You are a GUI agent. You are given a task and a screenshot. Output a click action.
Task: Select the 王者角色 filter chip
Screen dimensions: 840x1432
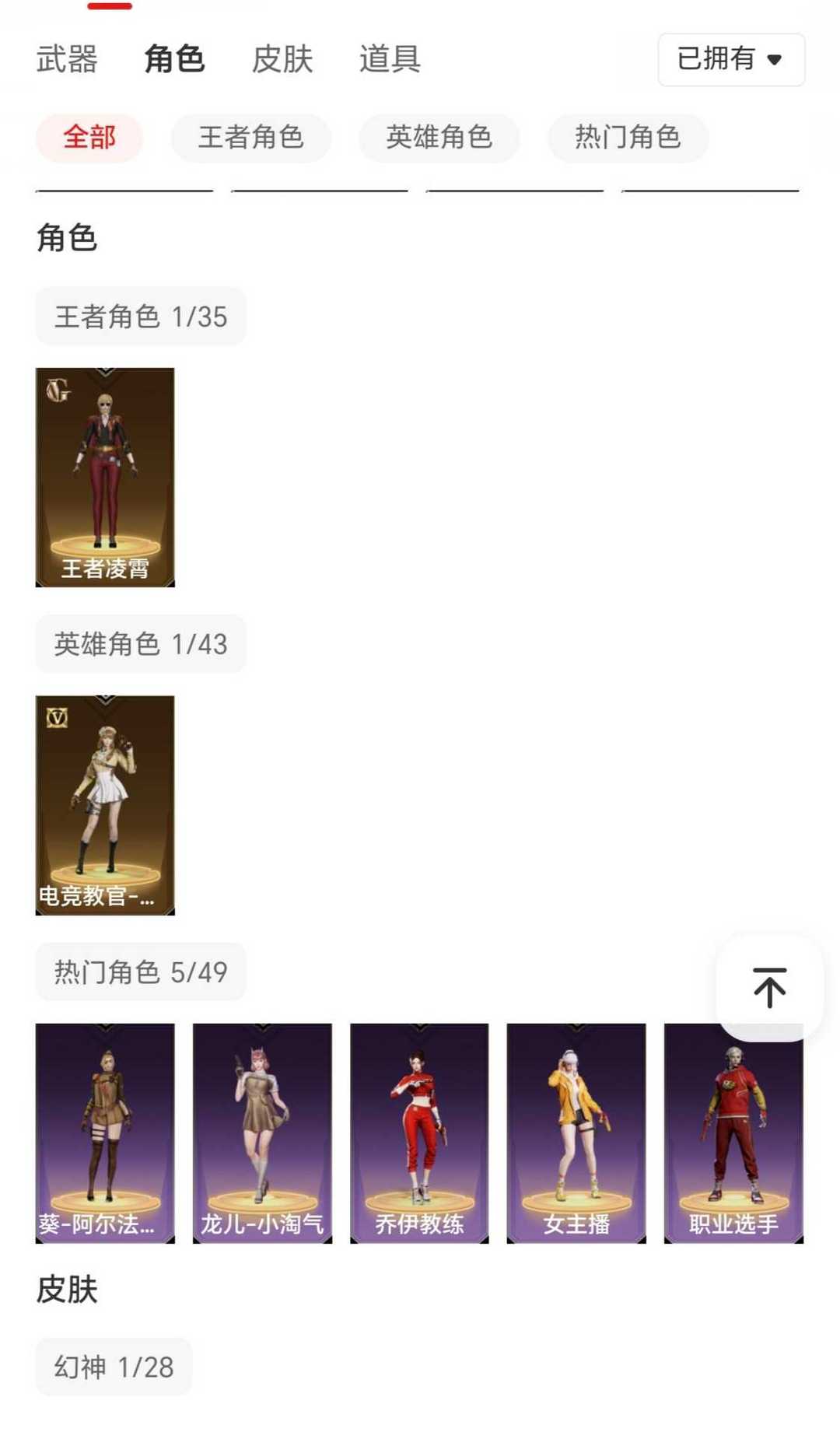click(249, 138)
